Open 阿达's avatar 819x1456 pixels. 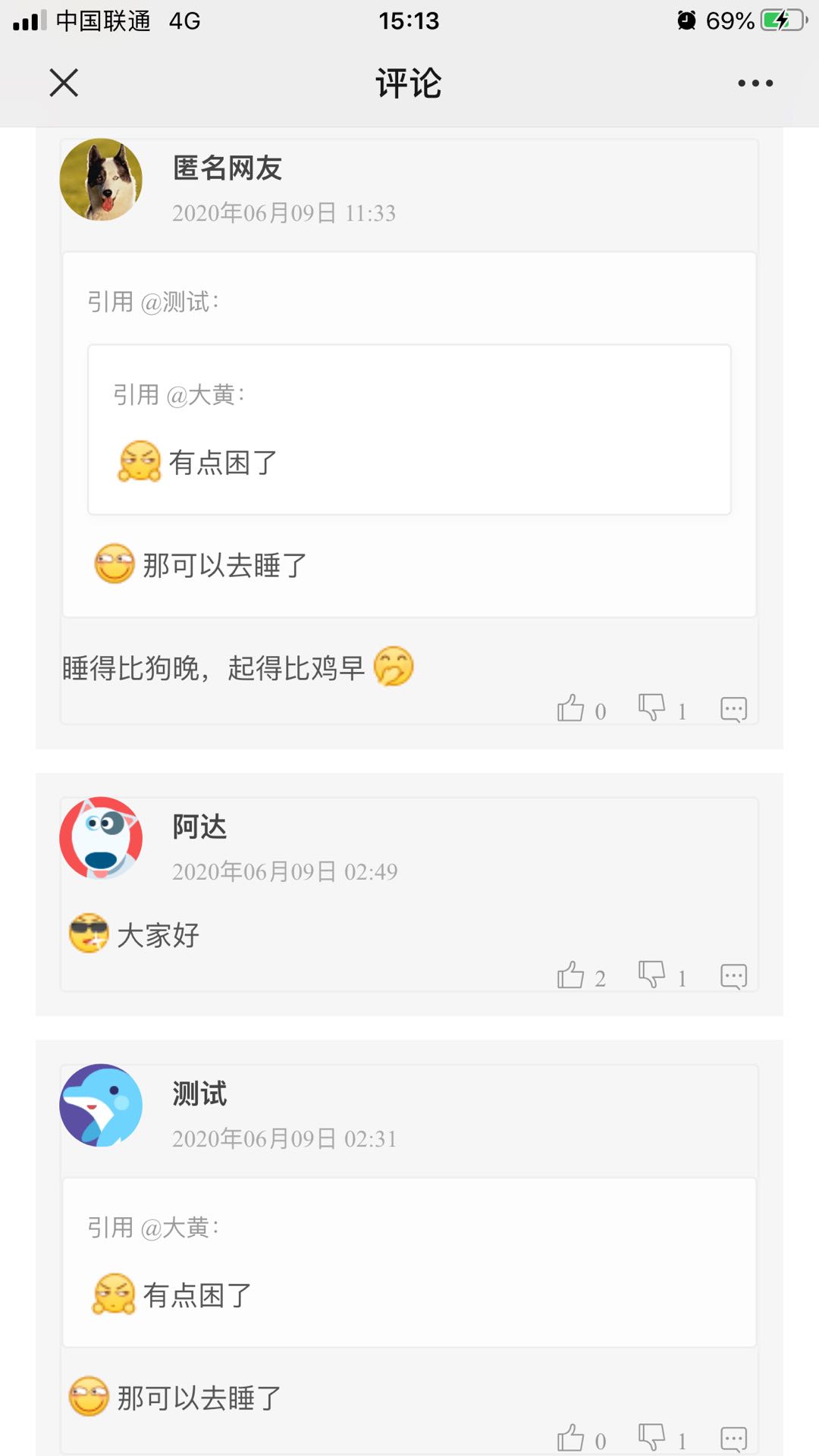coord(101,838)
